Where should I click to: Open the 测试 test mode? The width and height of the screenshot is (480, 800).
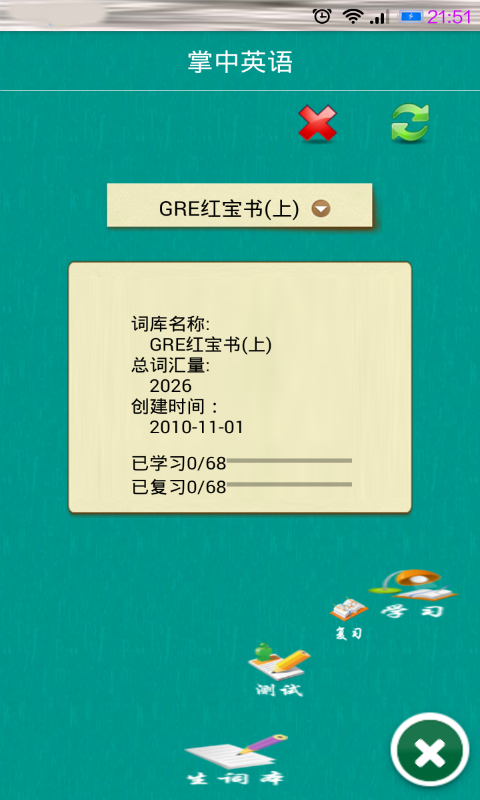pos(279,670)
